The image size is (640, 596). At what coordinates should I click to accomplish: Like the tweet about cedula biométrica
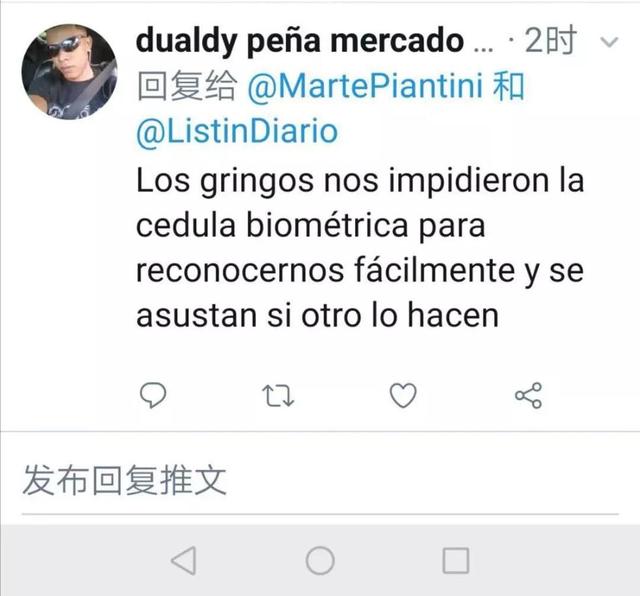[403, 396]
